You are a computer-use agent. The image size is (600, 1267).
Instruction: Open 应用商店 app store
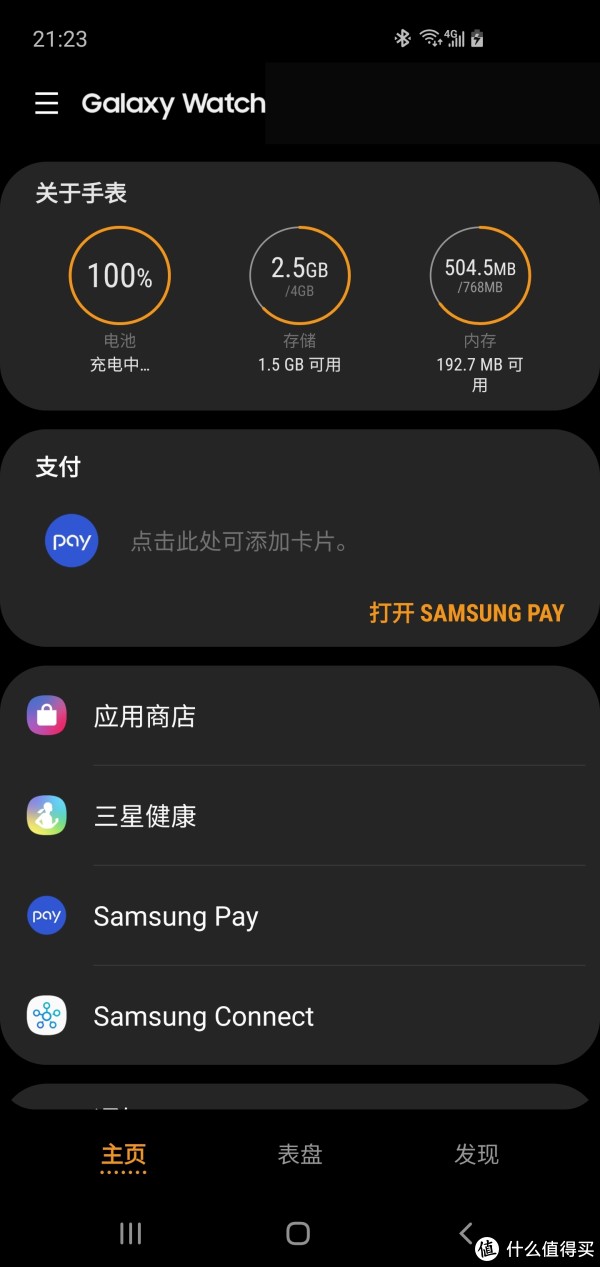pyautogui.click(x=300, y=716)
